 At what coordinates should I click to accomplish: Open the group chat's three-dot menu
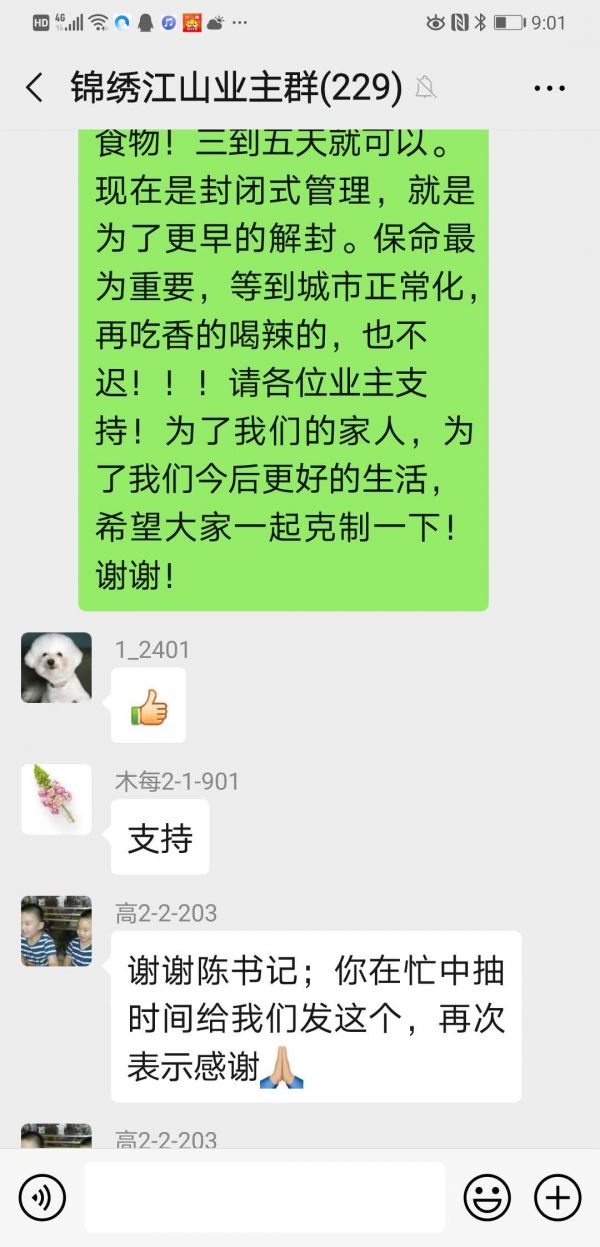point(549,88)
